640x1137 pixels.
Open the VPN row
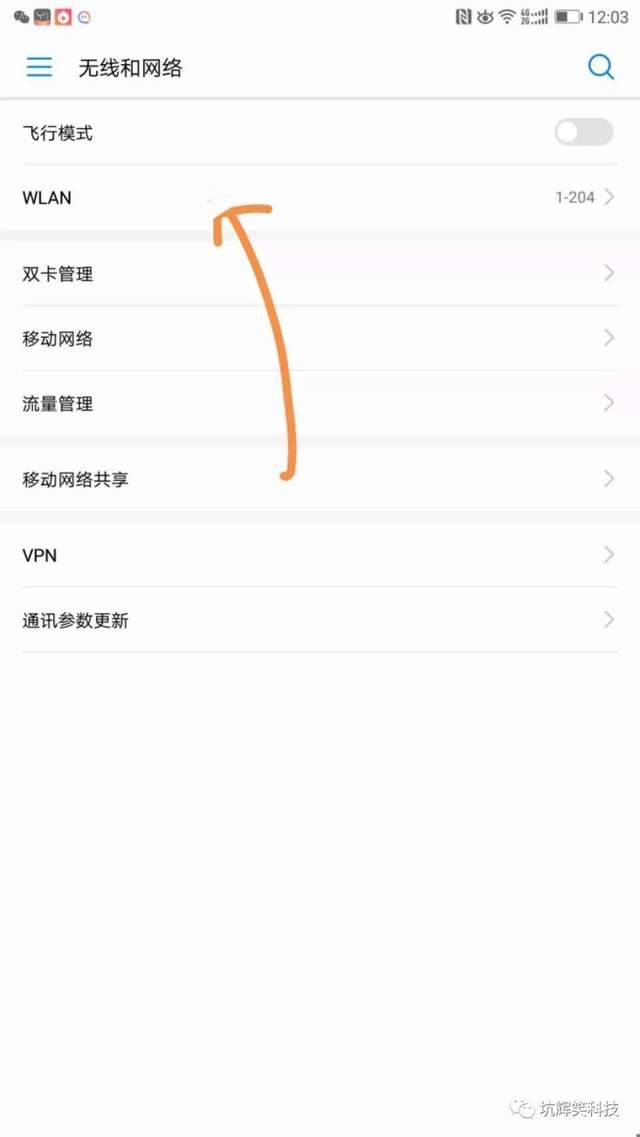point(320,555)
